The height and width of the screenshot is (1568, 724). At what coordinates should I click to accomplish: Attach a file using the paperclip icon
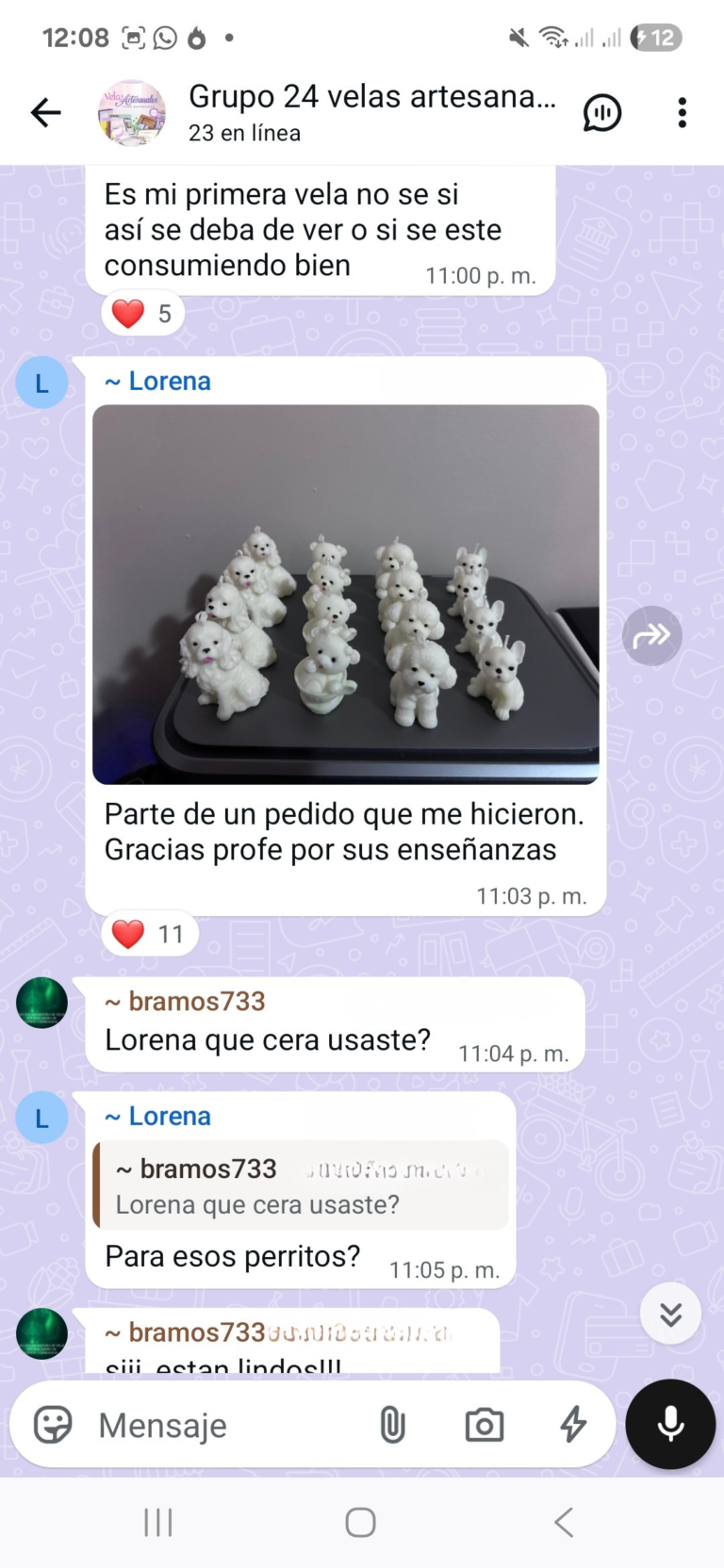[393, 1425]
